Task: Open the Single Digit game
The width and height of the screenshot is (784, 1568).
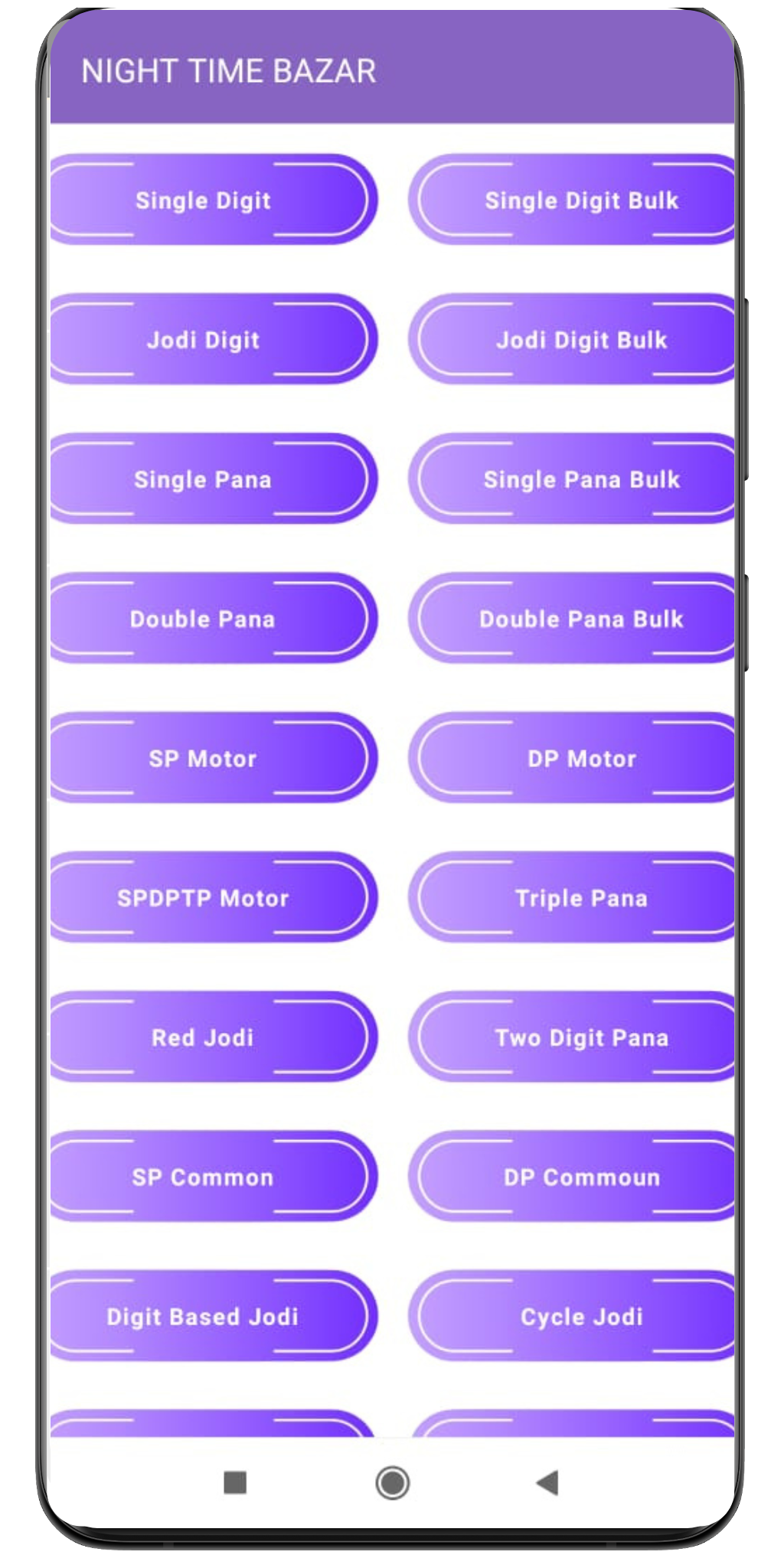Action: 204,200
